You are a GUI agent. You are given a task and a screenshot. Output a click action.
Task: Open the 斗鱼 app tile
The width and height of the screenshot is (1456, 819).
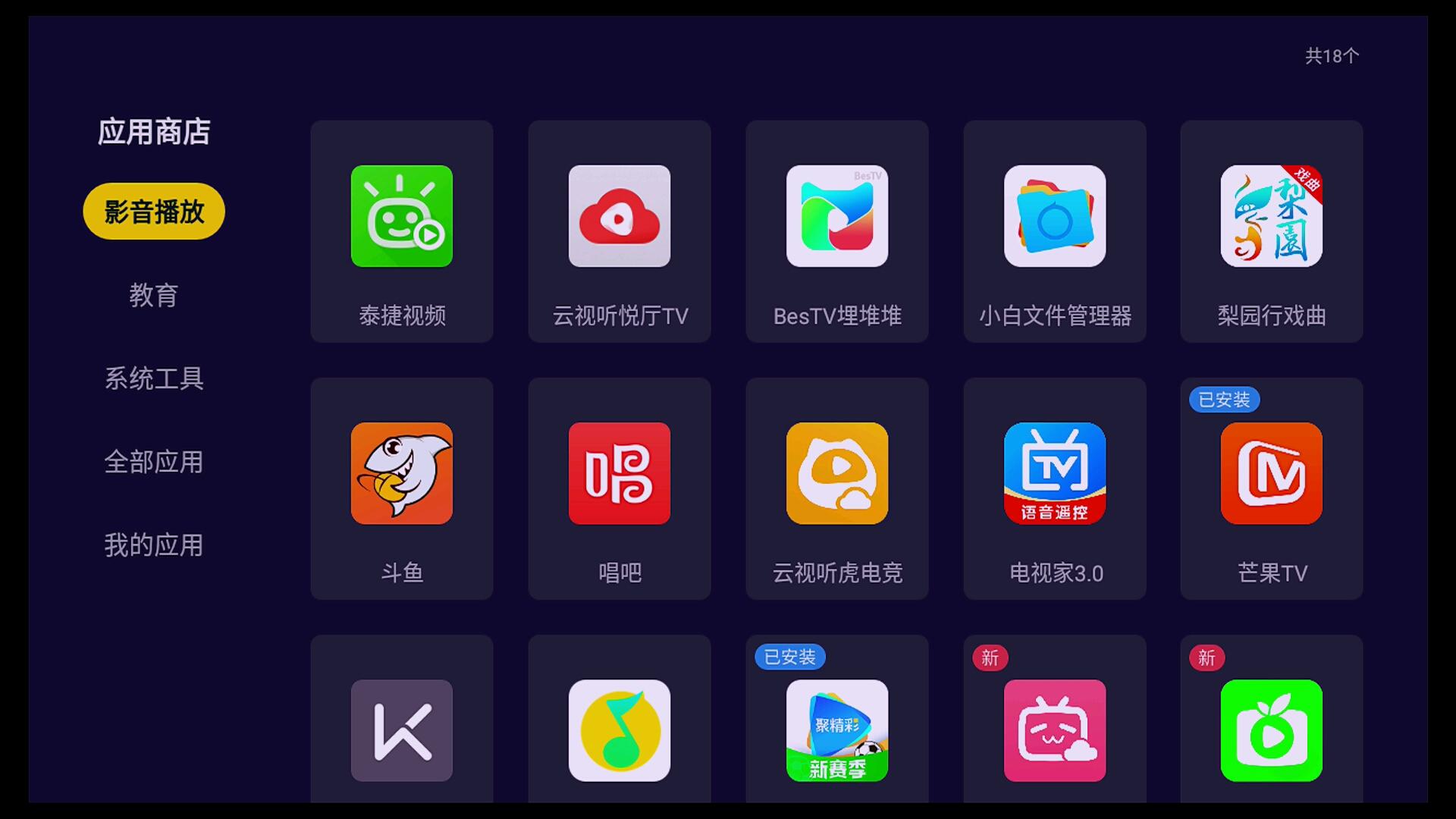[402, 489]
